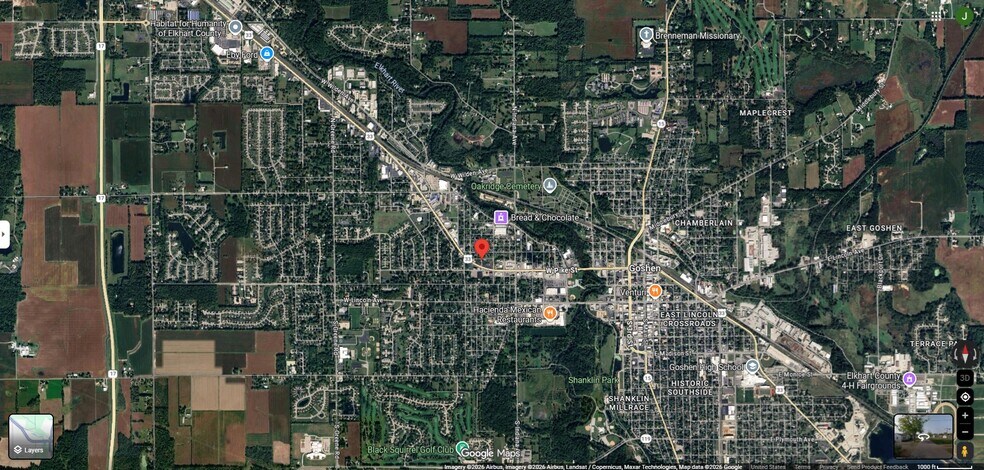The image size is (984, 470).
Task: Open the Bread & Chocolate place marker
Action: pos(501,217)
